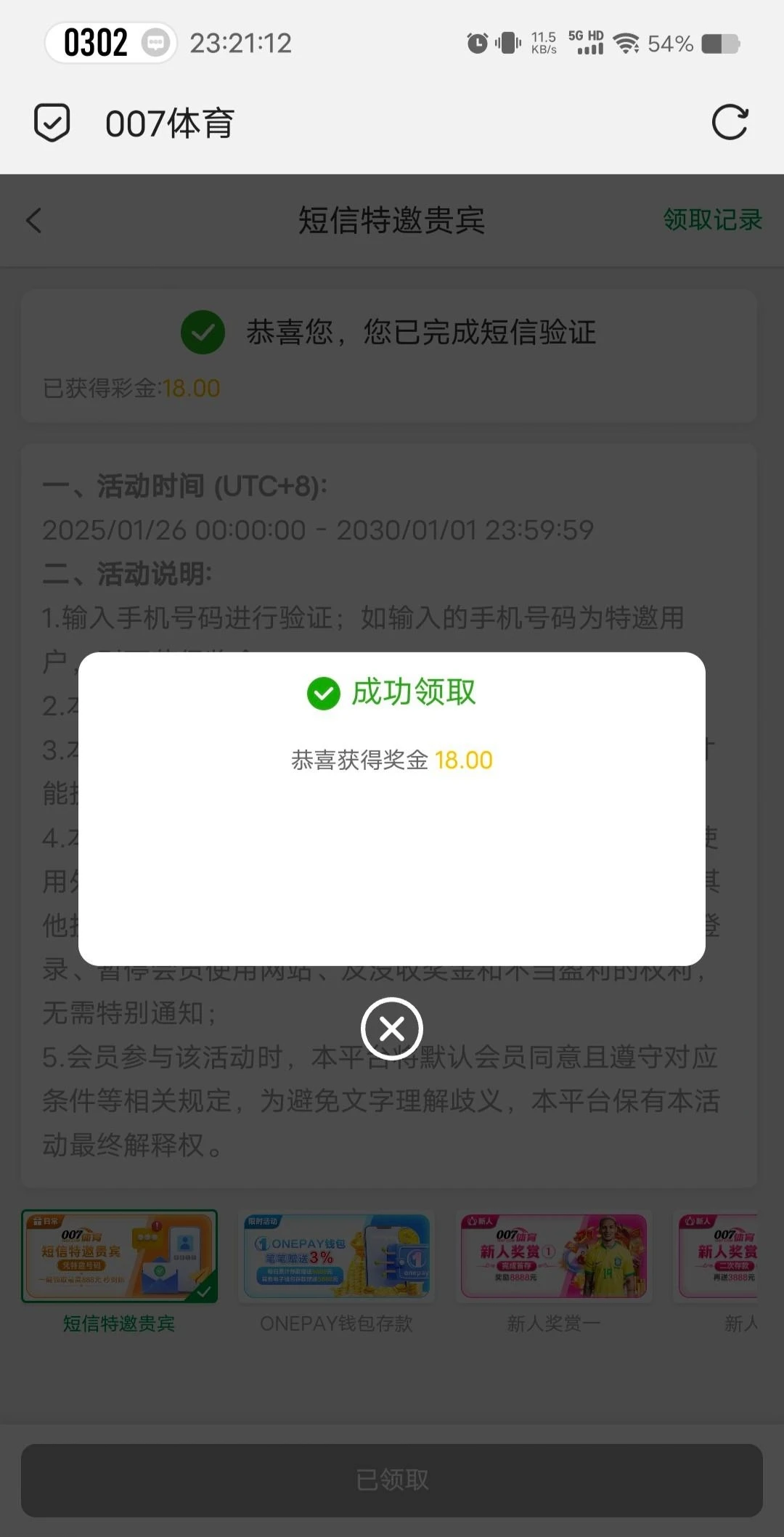
Task: Close the 成功领取 reward popup
Action: pos(392,1029)
